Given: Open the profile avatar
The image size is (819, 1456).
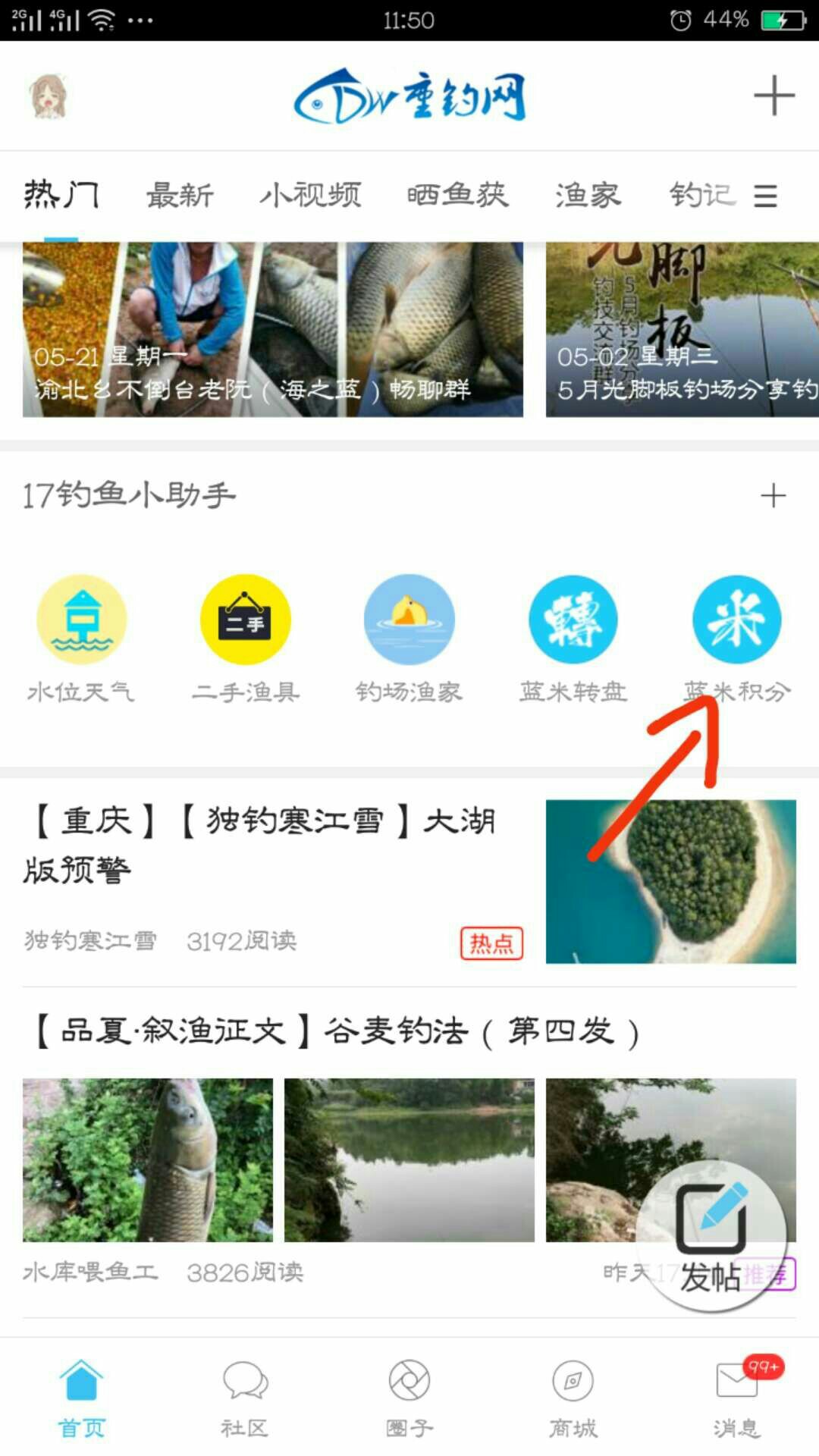Looking at the screenshot, I should (49, 96).
